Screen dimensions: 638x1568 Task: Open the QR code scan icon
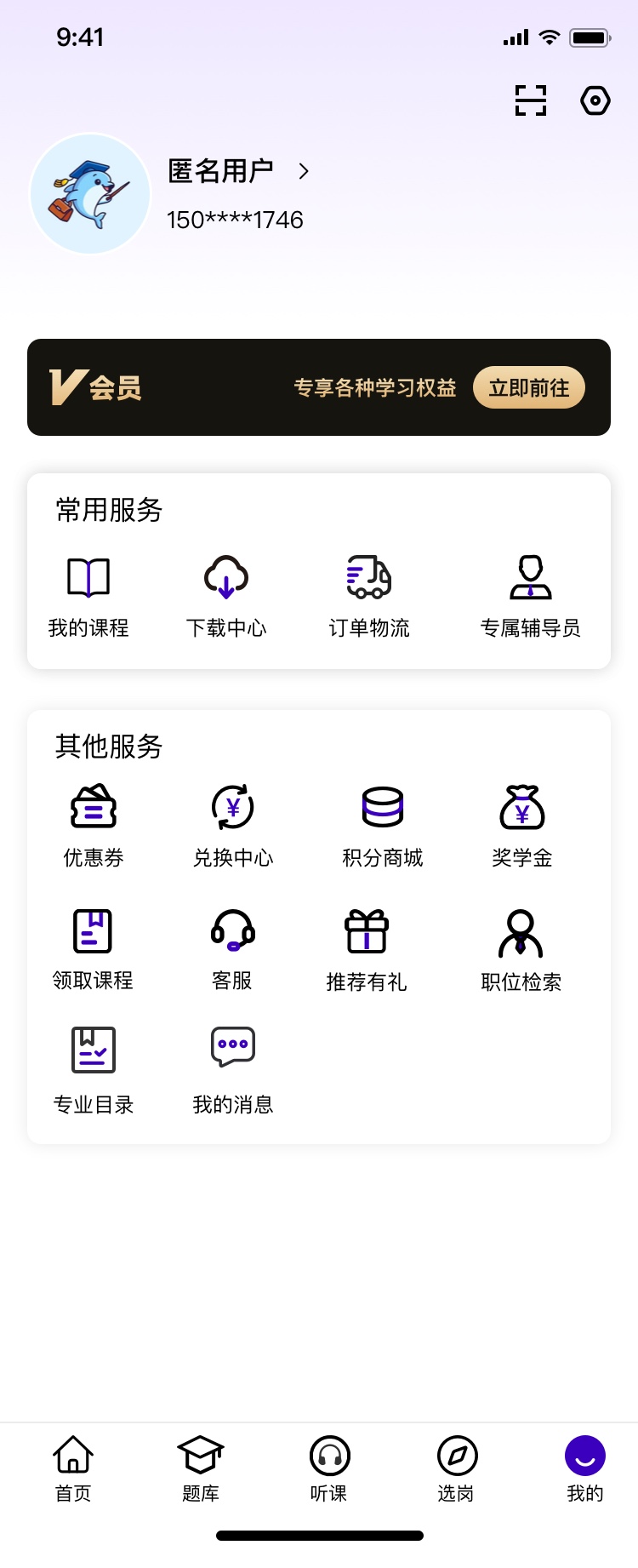click(530, 100)
